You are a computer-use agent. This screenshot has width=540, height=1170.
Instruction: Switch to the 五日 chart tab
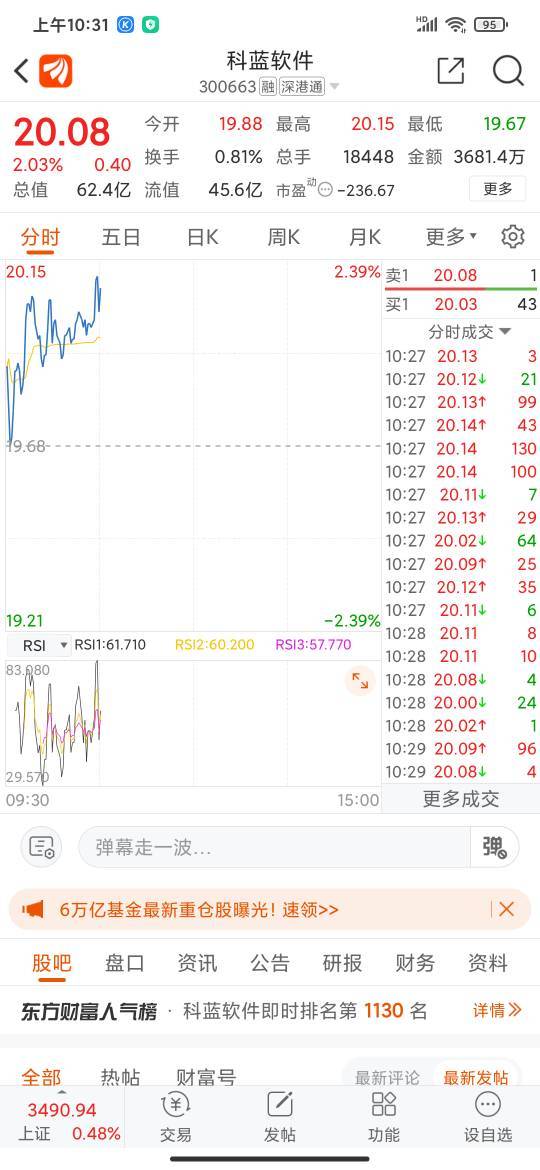[x=122, y=237]
